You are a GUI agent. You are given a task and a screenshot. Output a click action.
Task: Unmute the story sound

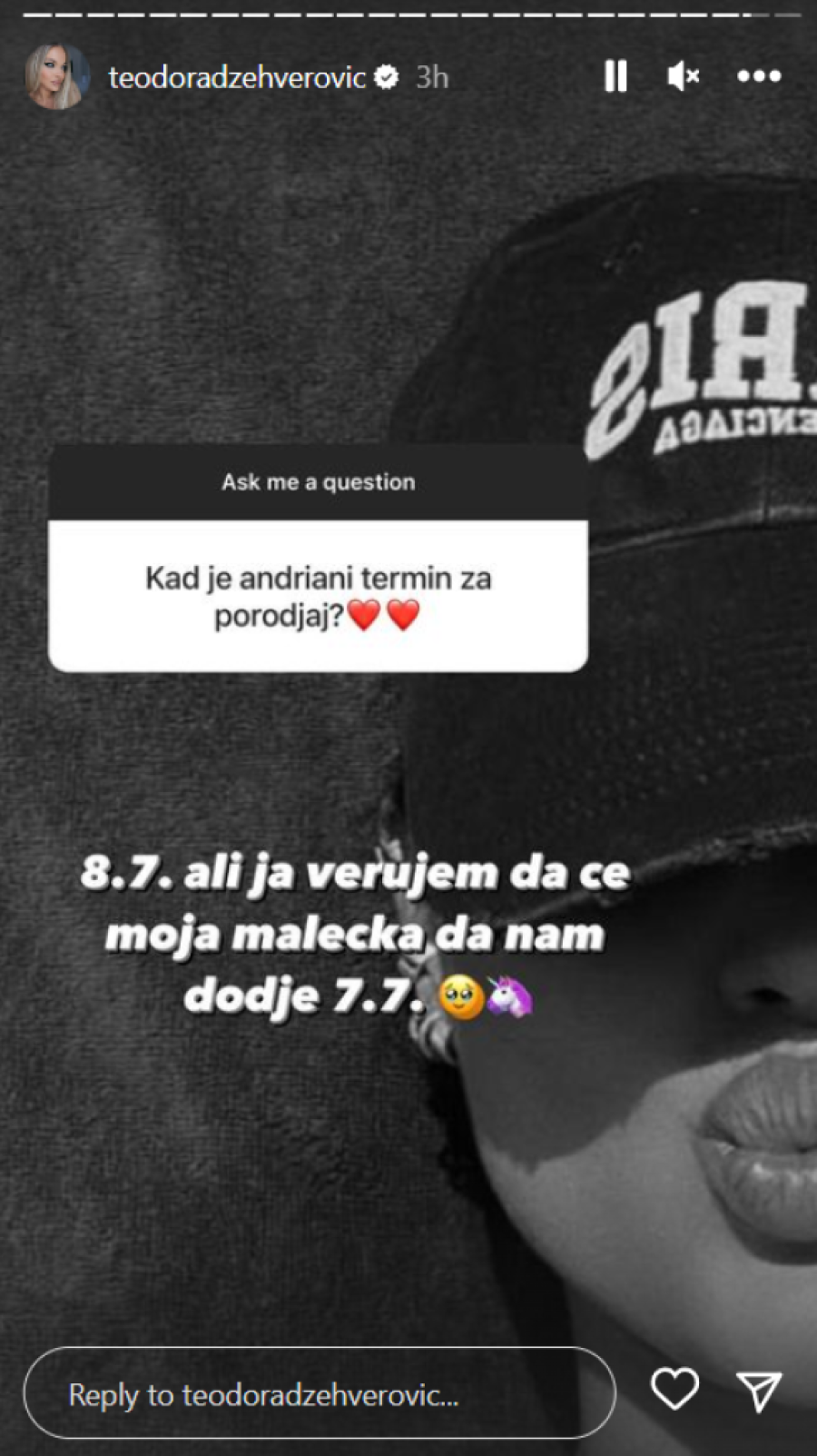[683, 77]
